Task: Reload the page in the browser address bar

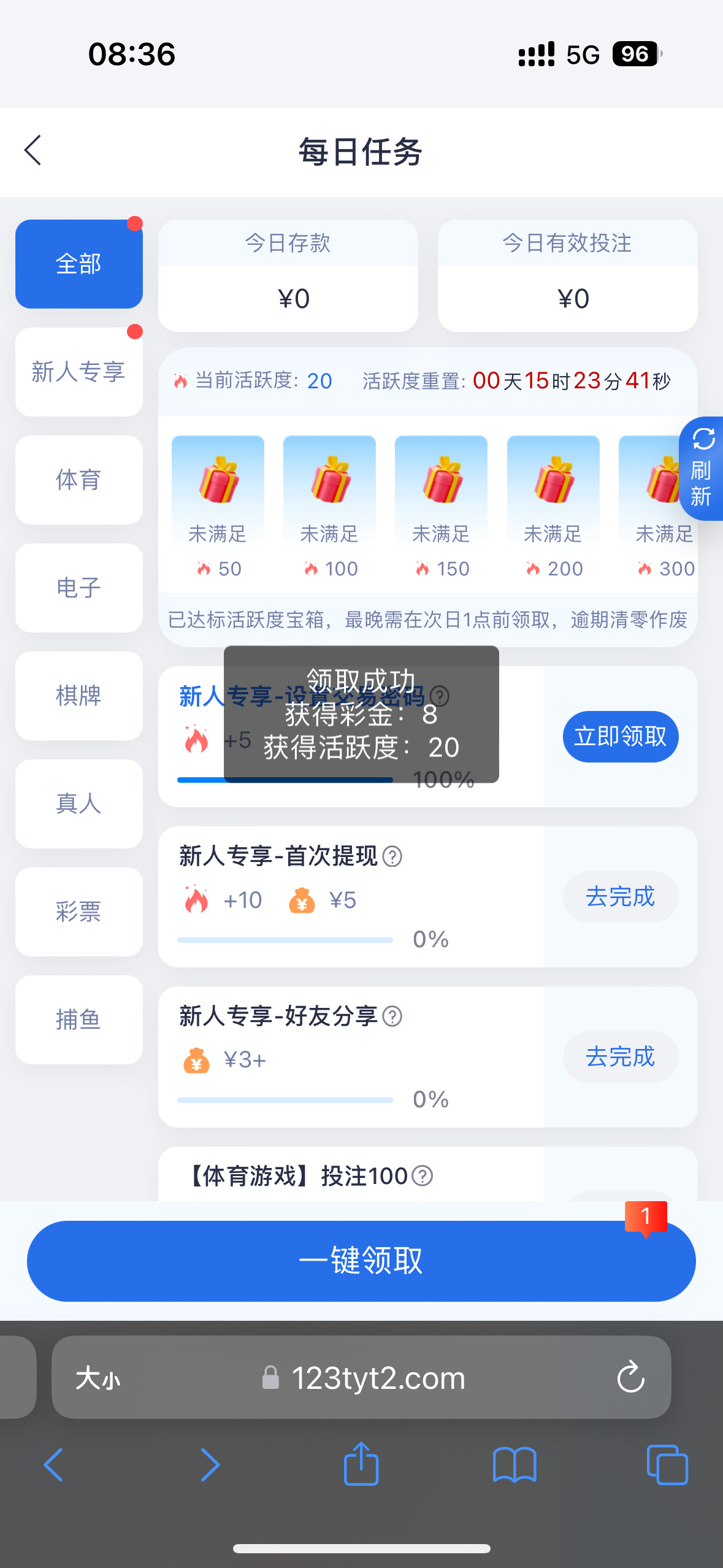Action: (x=630, y=1378)
